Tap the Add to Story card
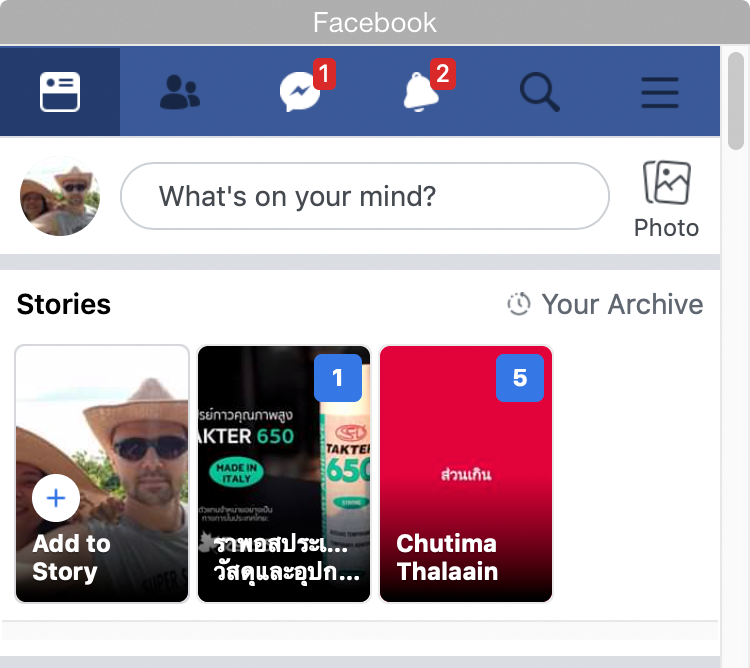The height and width of the screenshot is (668, 750). (x=102, y=474)
